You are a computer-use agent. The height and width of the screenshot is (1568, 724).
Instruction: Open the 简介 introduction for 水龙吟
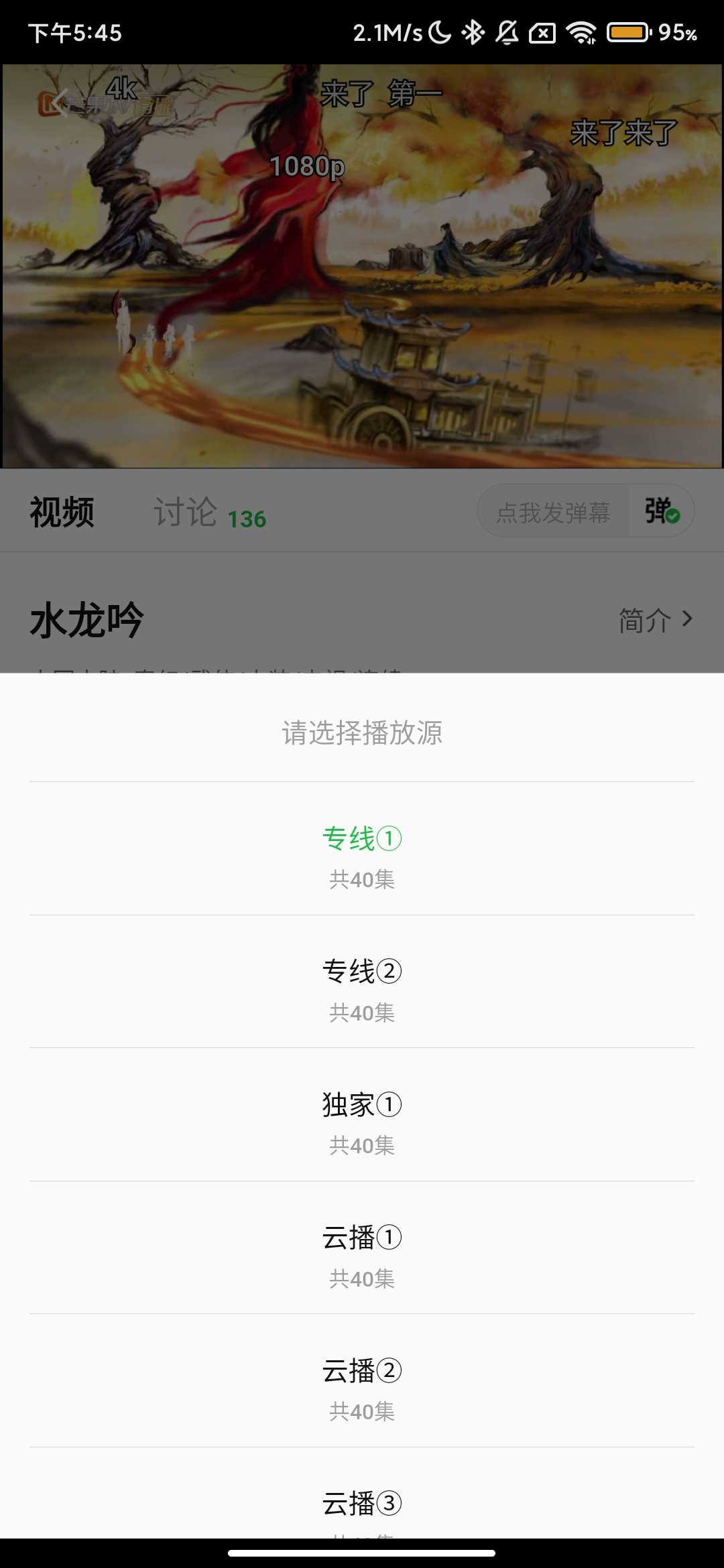(x=654, y=620)
